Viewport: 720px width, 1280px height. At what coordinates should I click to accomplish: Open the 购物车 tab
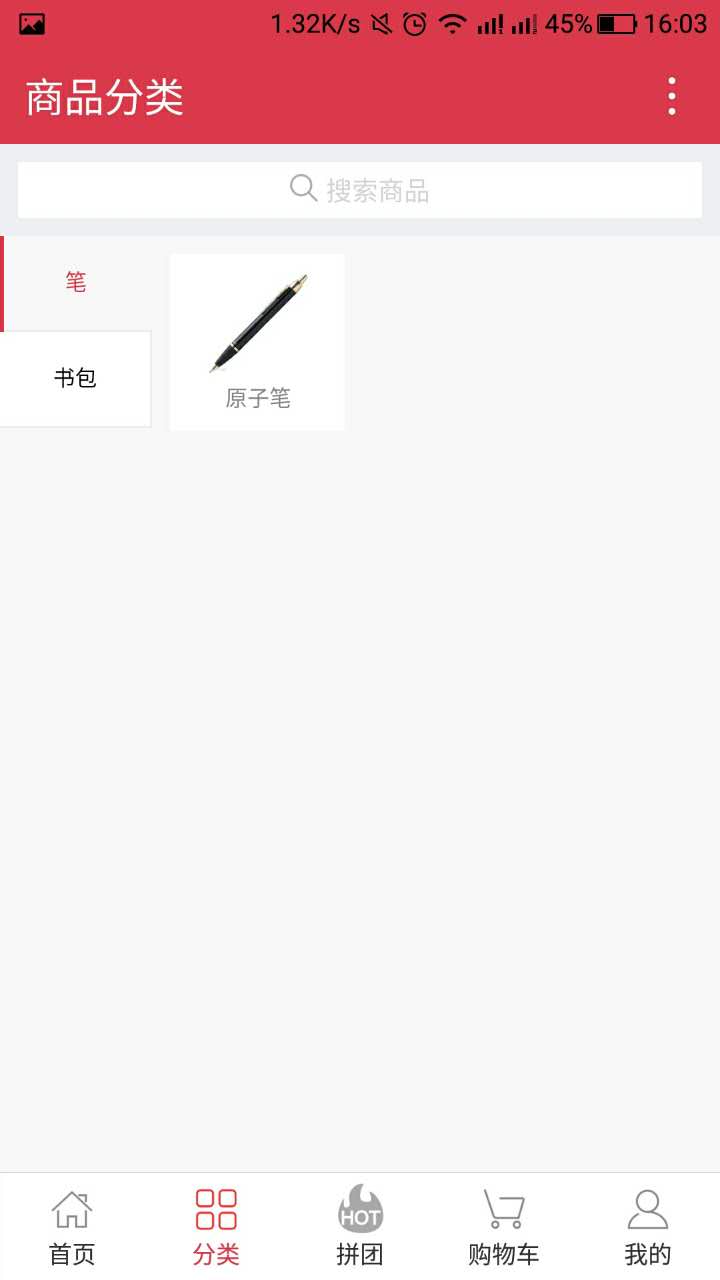(504, 1227)
